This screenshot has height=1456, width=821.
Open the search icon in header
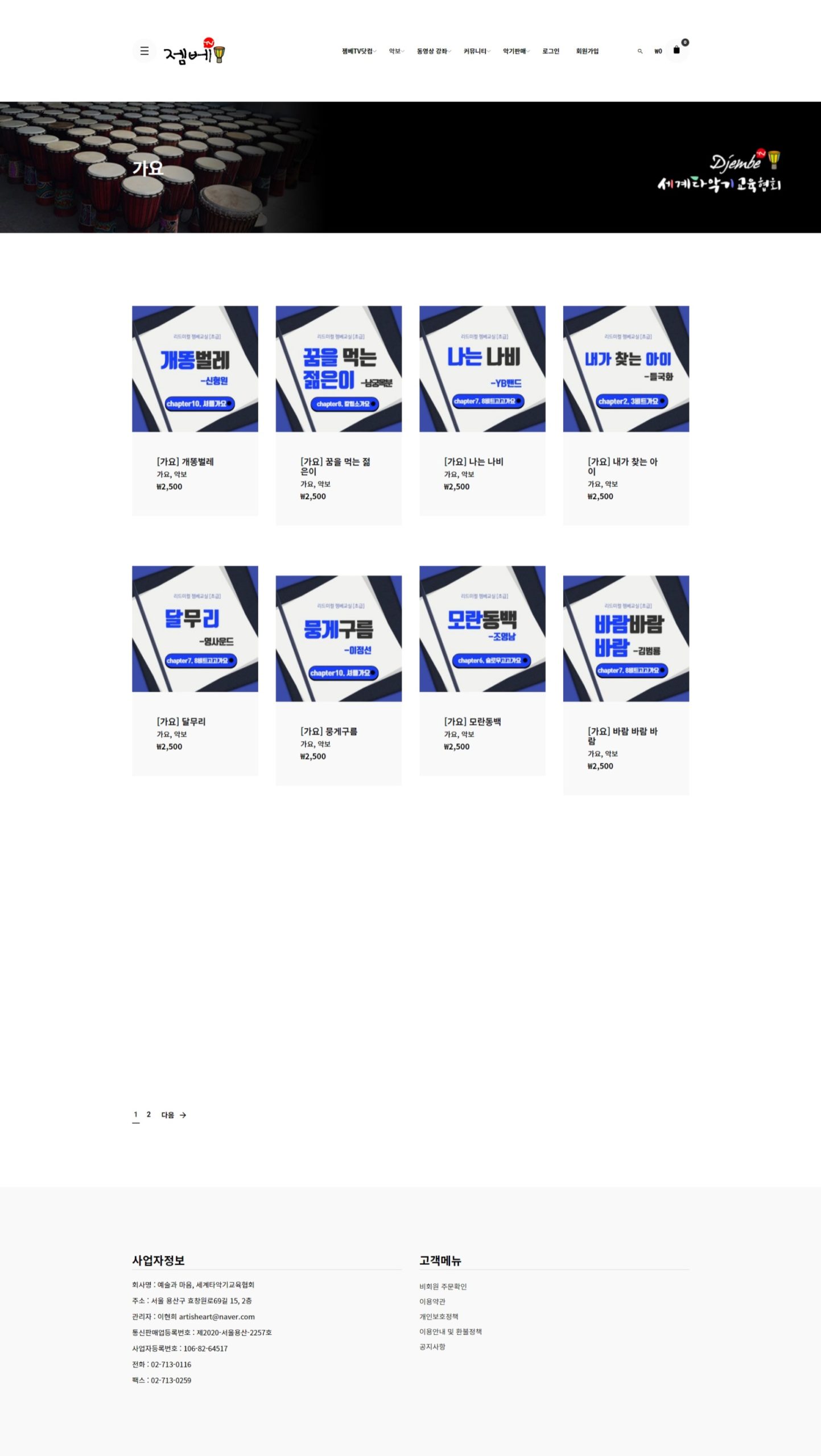point(640,51)
